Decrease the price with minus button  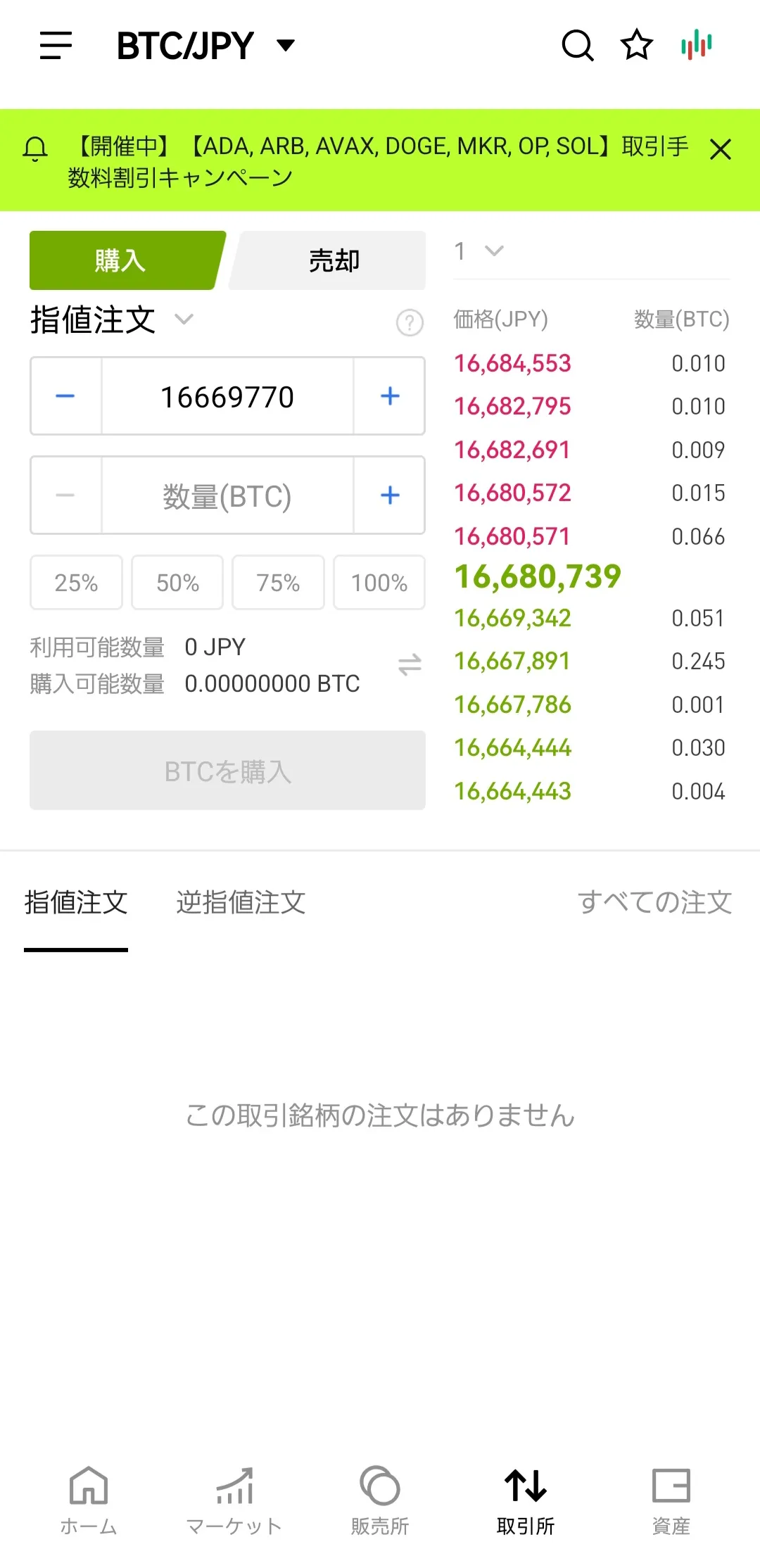click(65, 396)
